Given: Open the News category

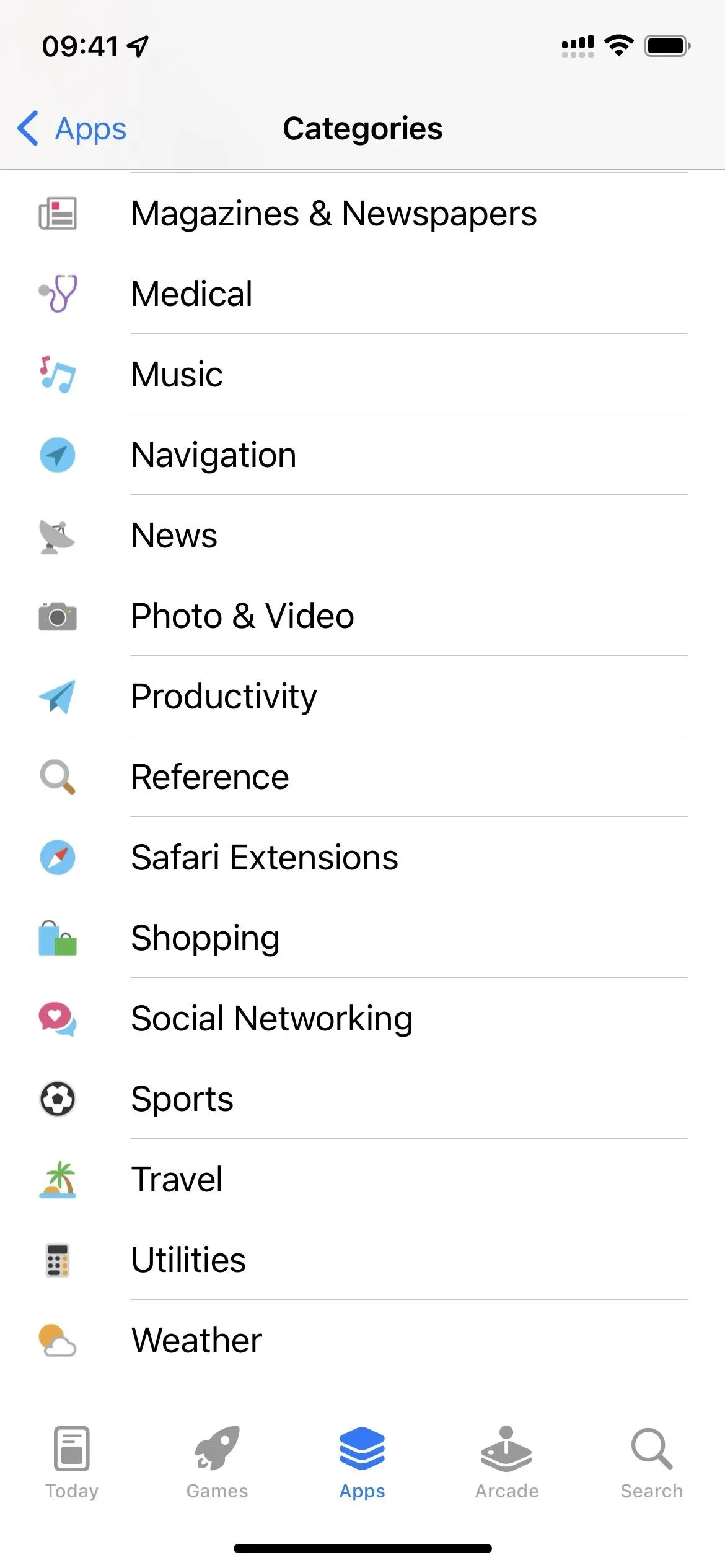Looking at the screenshot, I should tap(362, 535).
